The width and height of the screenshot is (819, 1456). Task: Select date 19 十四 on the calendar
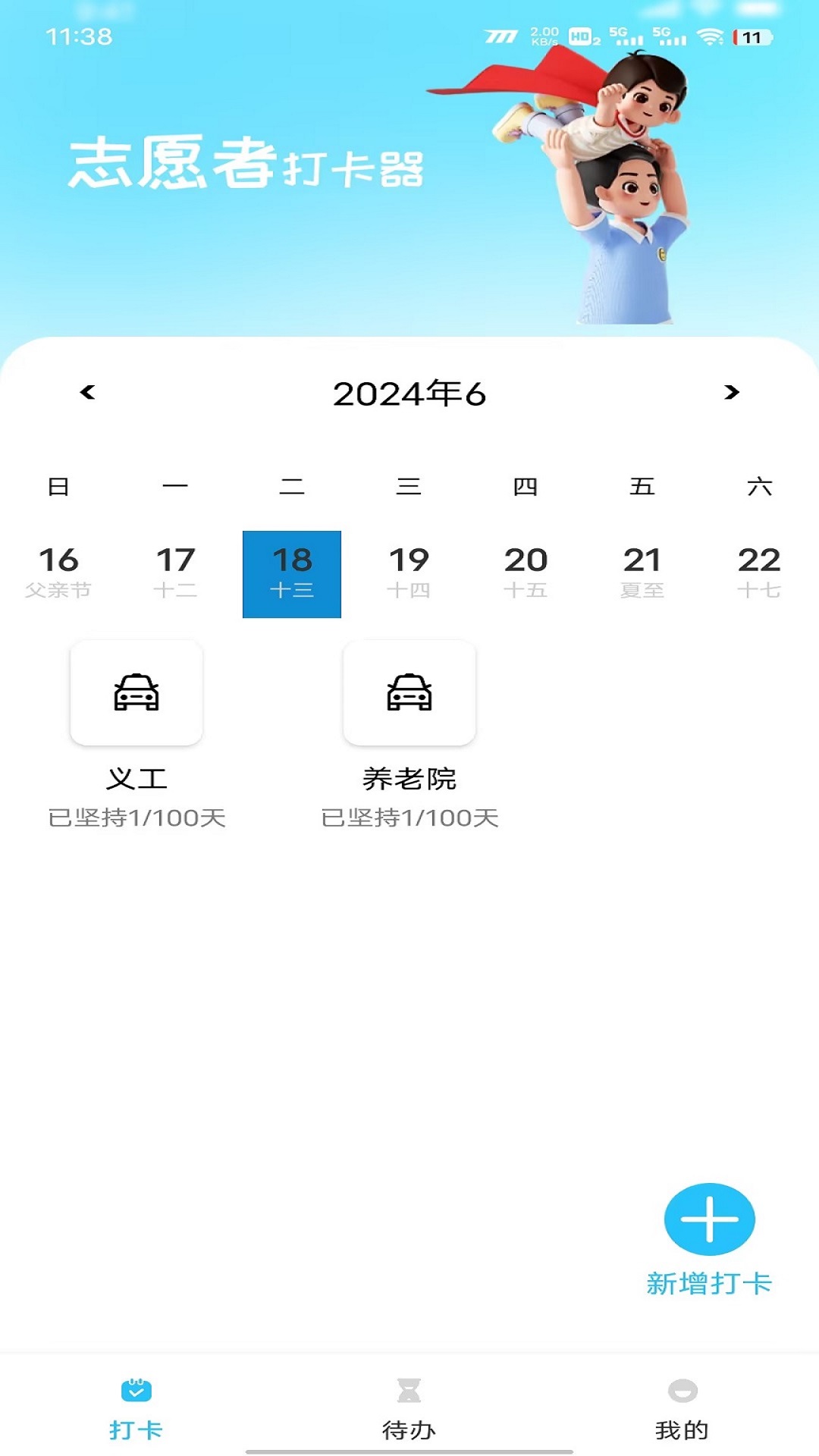pyautogui.click(x=409, y=573)
